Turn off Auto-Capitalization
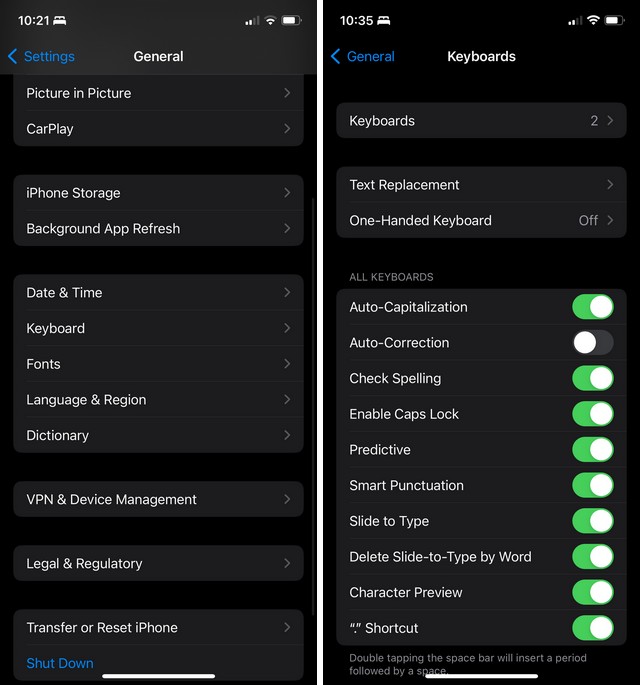Screen dimensions: 640x685 [x=592, y=307]
